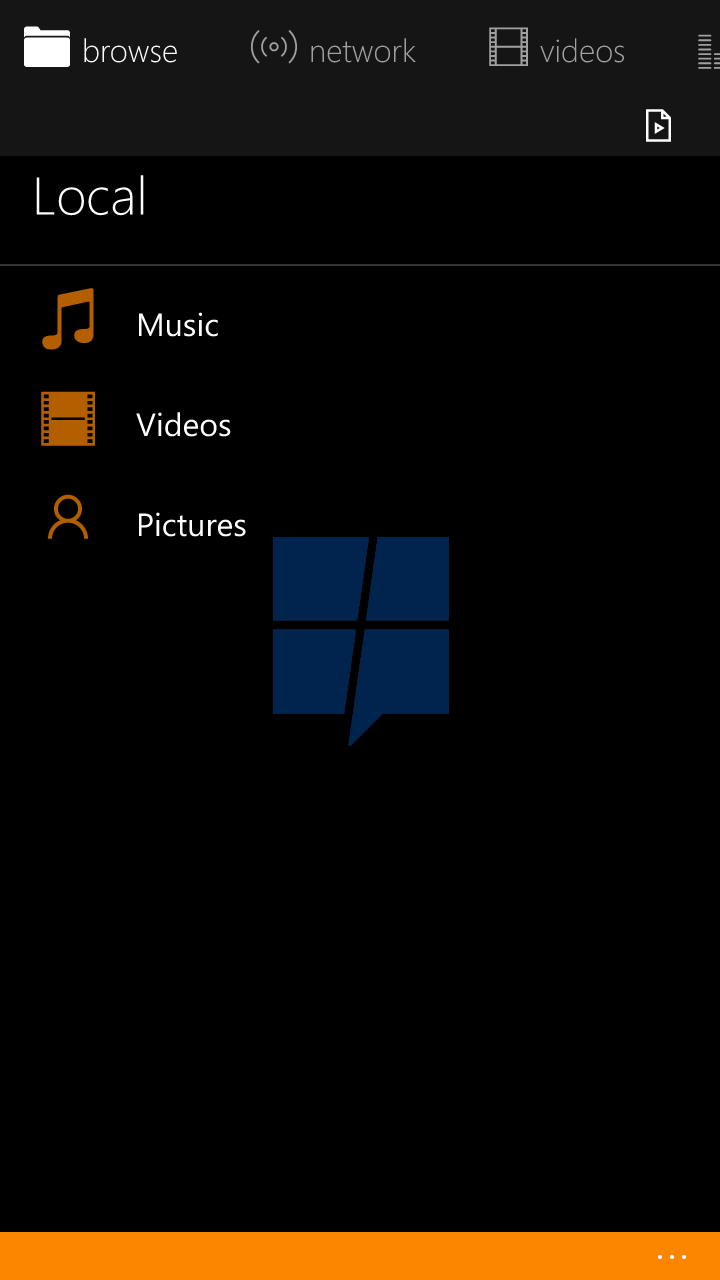This screenshot has width=720, height=1280.
Task: Switch to the videos tab
Action: (x=557, y=50)
